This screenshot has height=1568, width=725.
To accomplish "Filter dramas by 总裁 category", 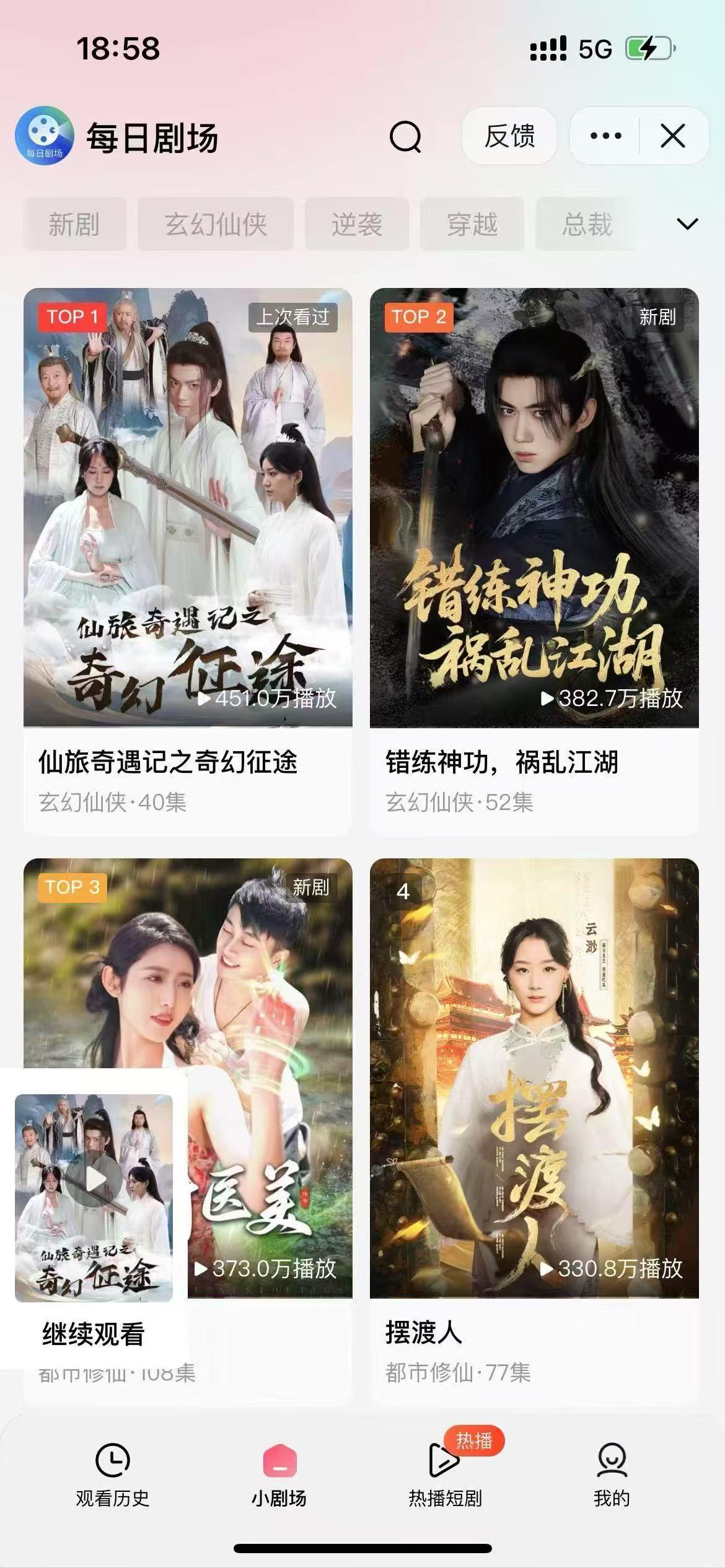I will pos(587,224).
